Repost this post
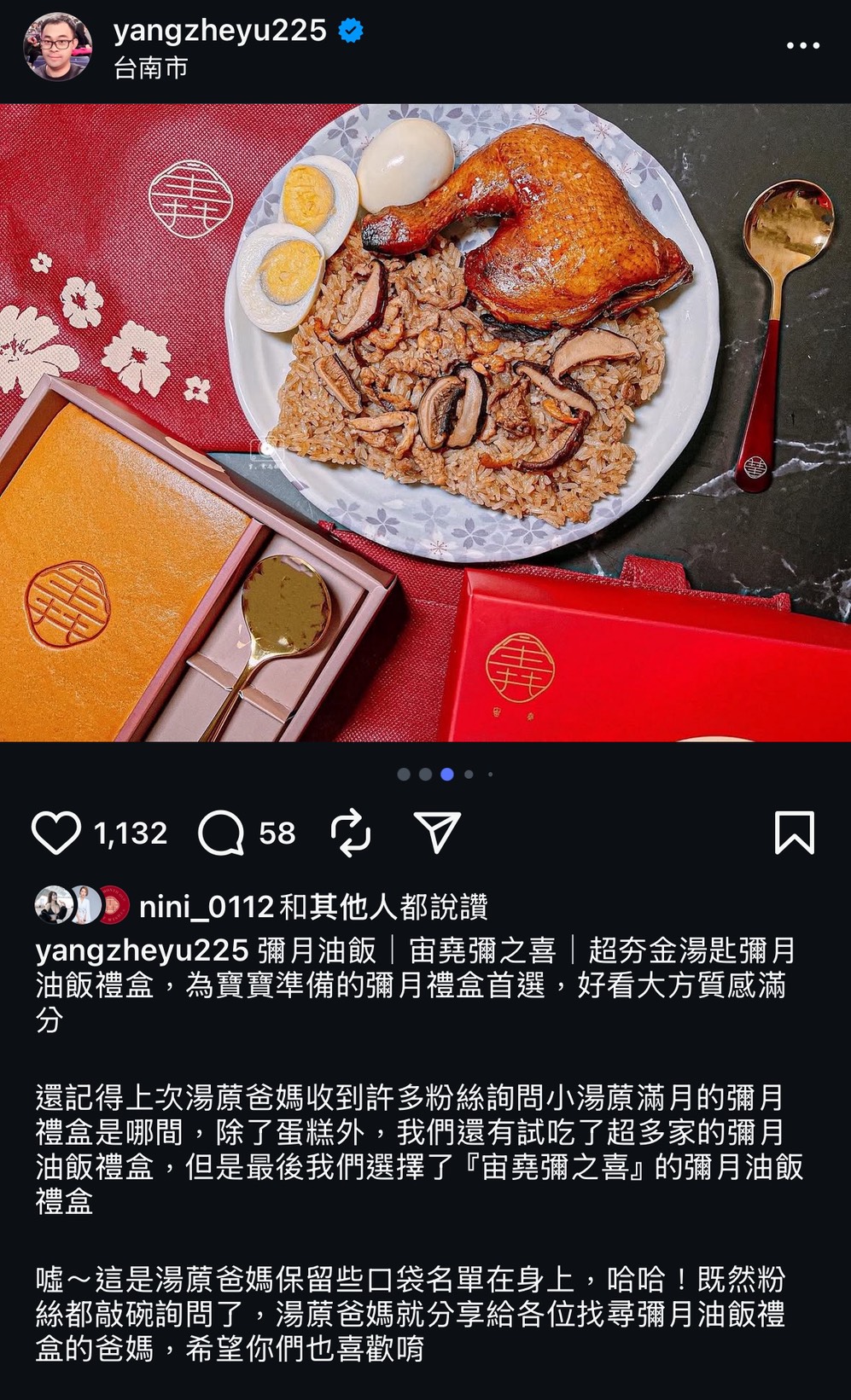Image resolution: width=851 pixels, height=1400 pixels. (x=351, y=833)
